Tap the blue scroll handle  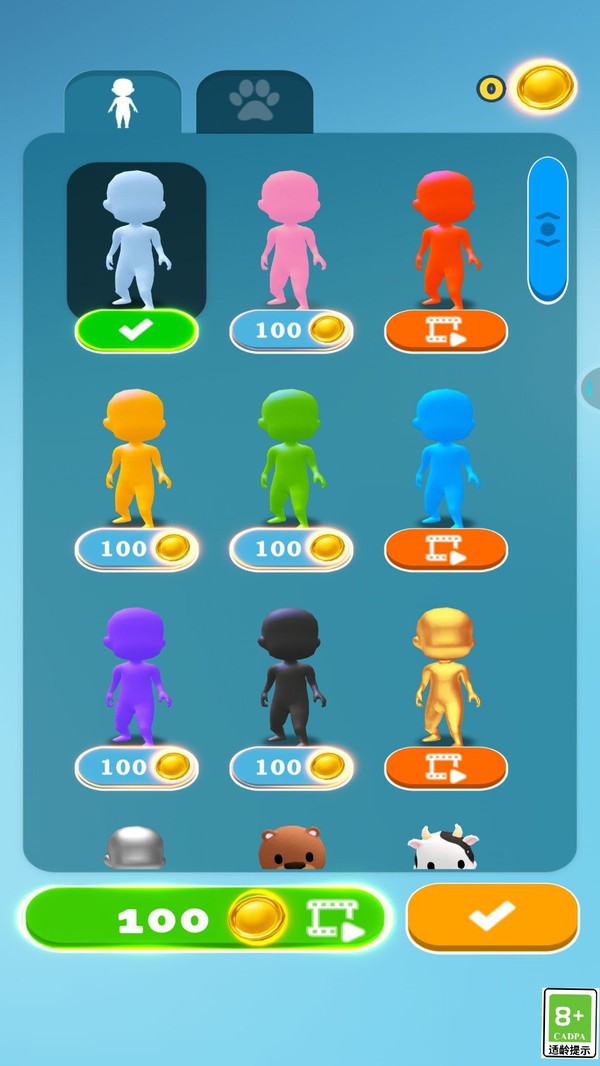(x=547, y=229)
